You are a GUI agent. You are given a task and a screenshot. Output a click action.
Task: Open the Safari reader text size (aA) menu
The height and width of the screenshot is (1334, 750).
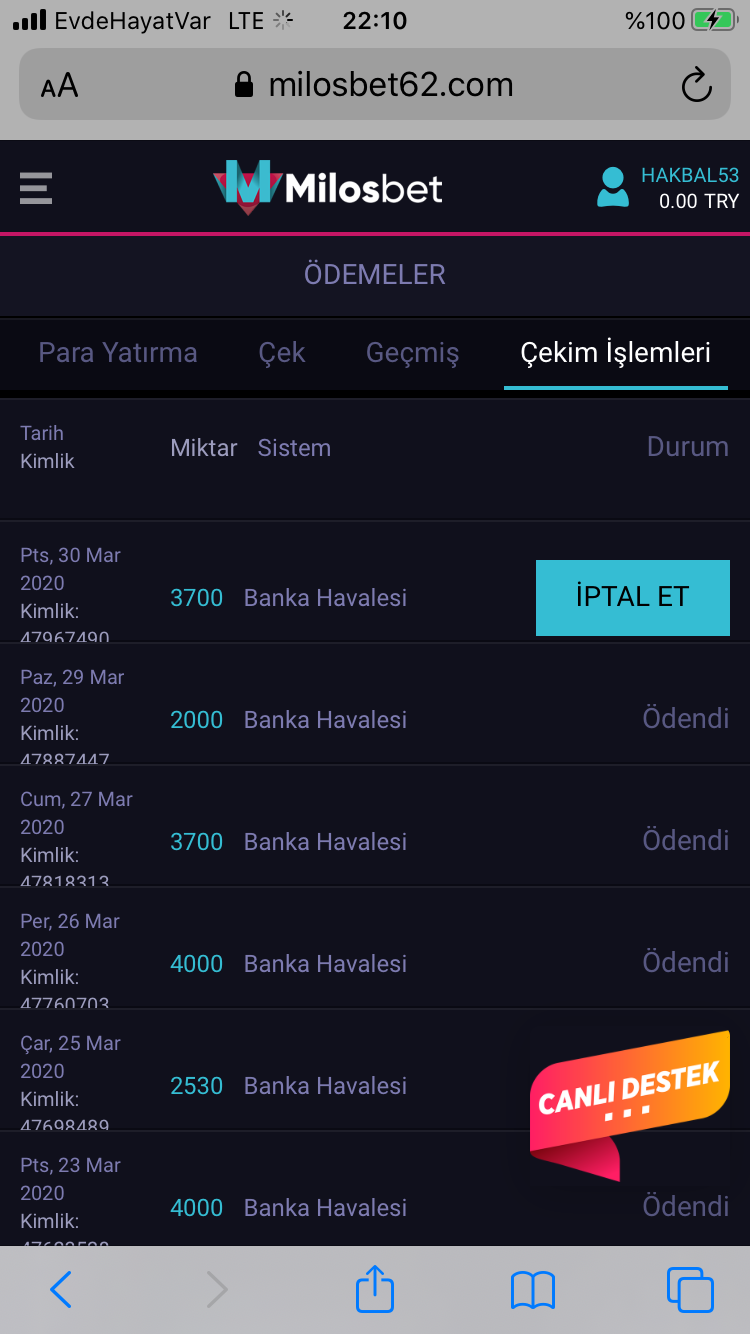point(59,86)
